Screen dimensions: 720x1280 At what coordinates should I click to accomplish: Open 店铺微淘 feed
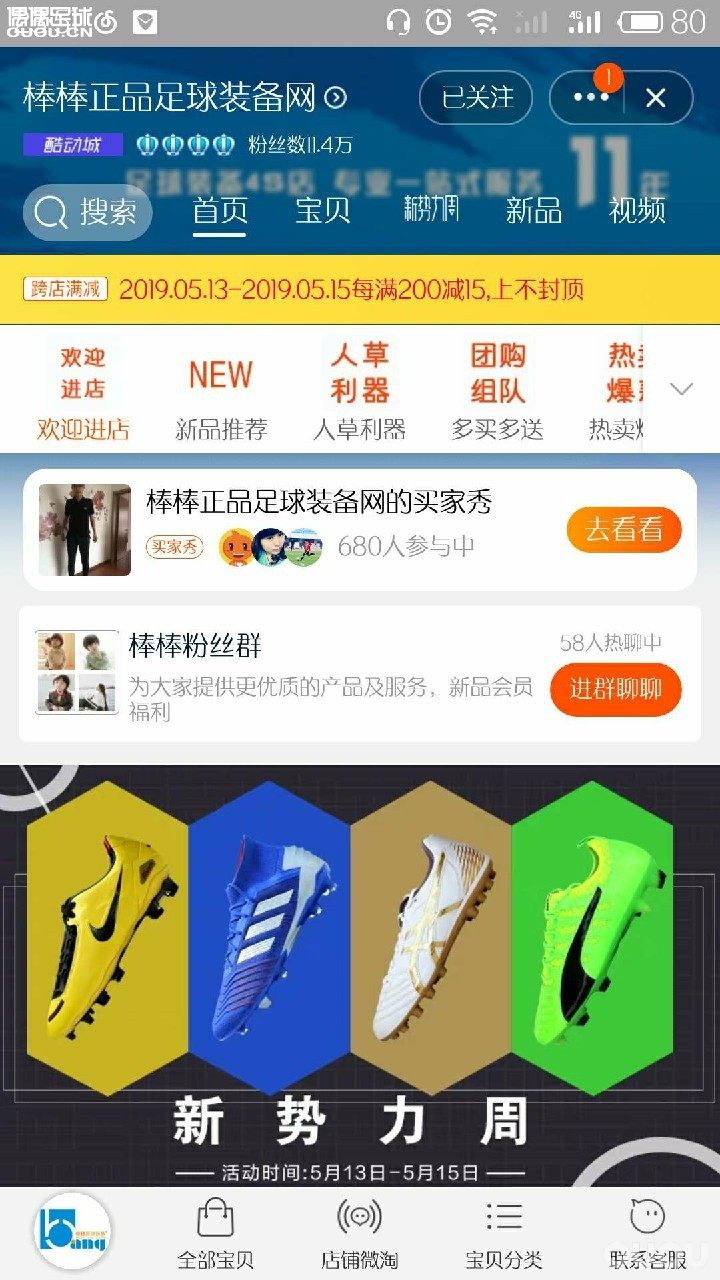359,1233
